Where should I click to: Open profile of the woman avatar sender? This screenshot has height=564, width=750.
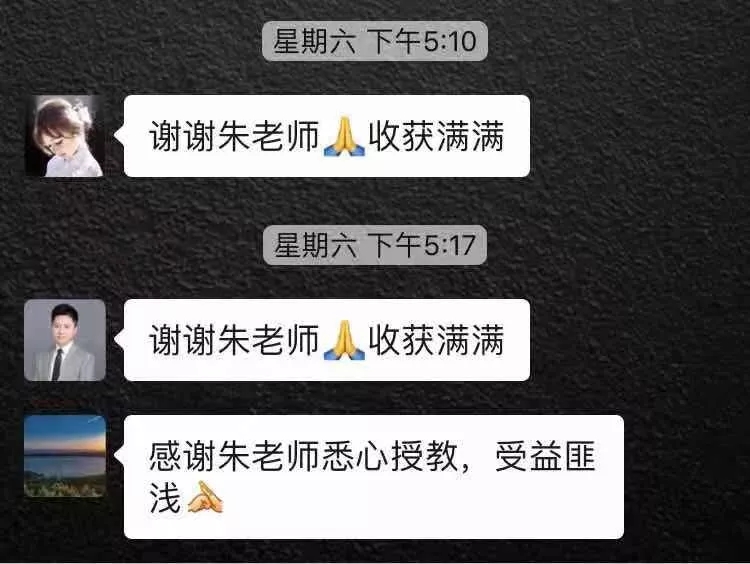pos(65,136)
